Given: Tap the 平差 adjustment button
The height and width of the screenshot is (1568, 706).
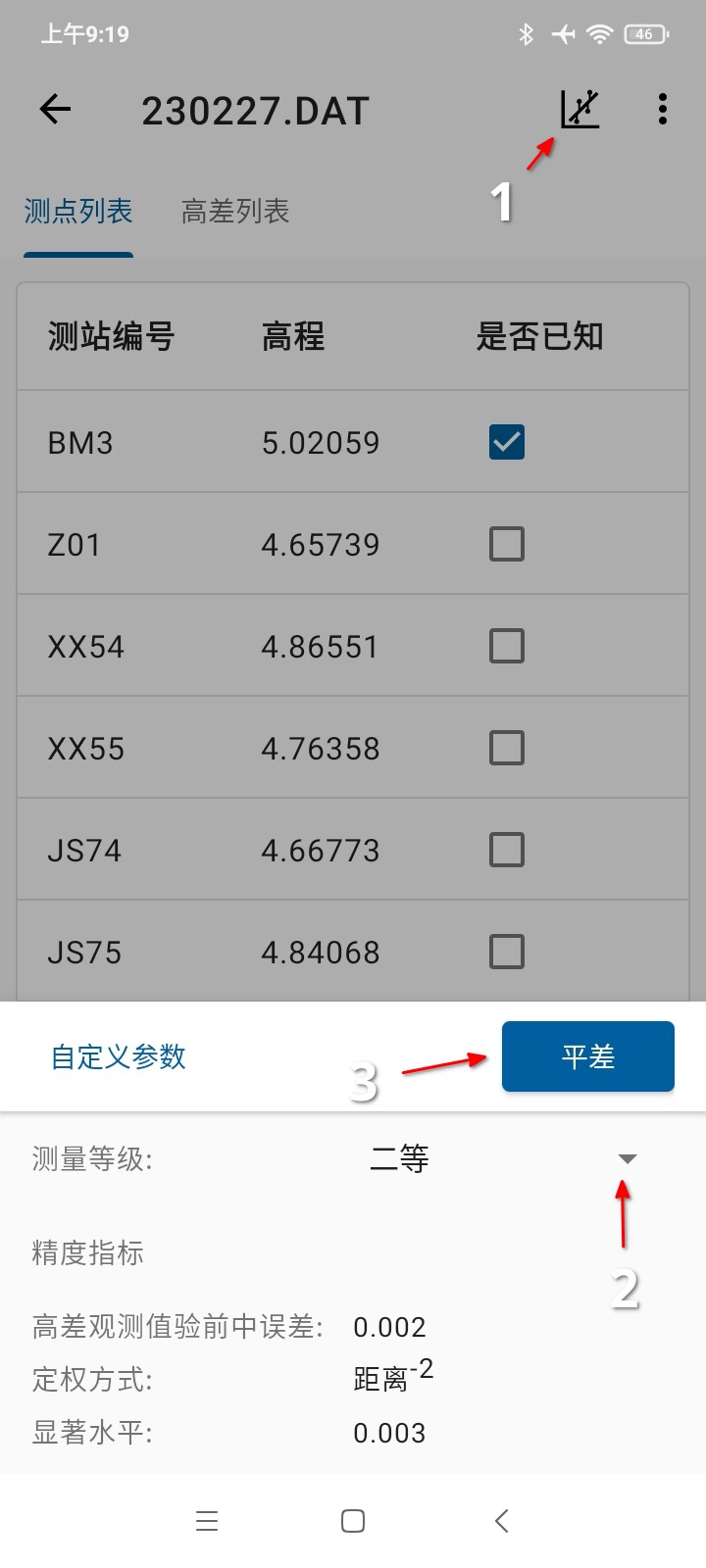Looking at the screenshot, I should 587,1056.
